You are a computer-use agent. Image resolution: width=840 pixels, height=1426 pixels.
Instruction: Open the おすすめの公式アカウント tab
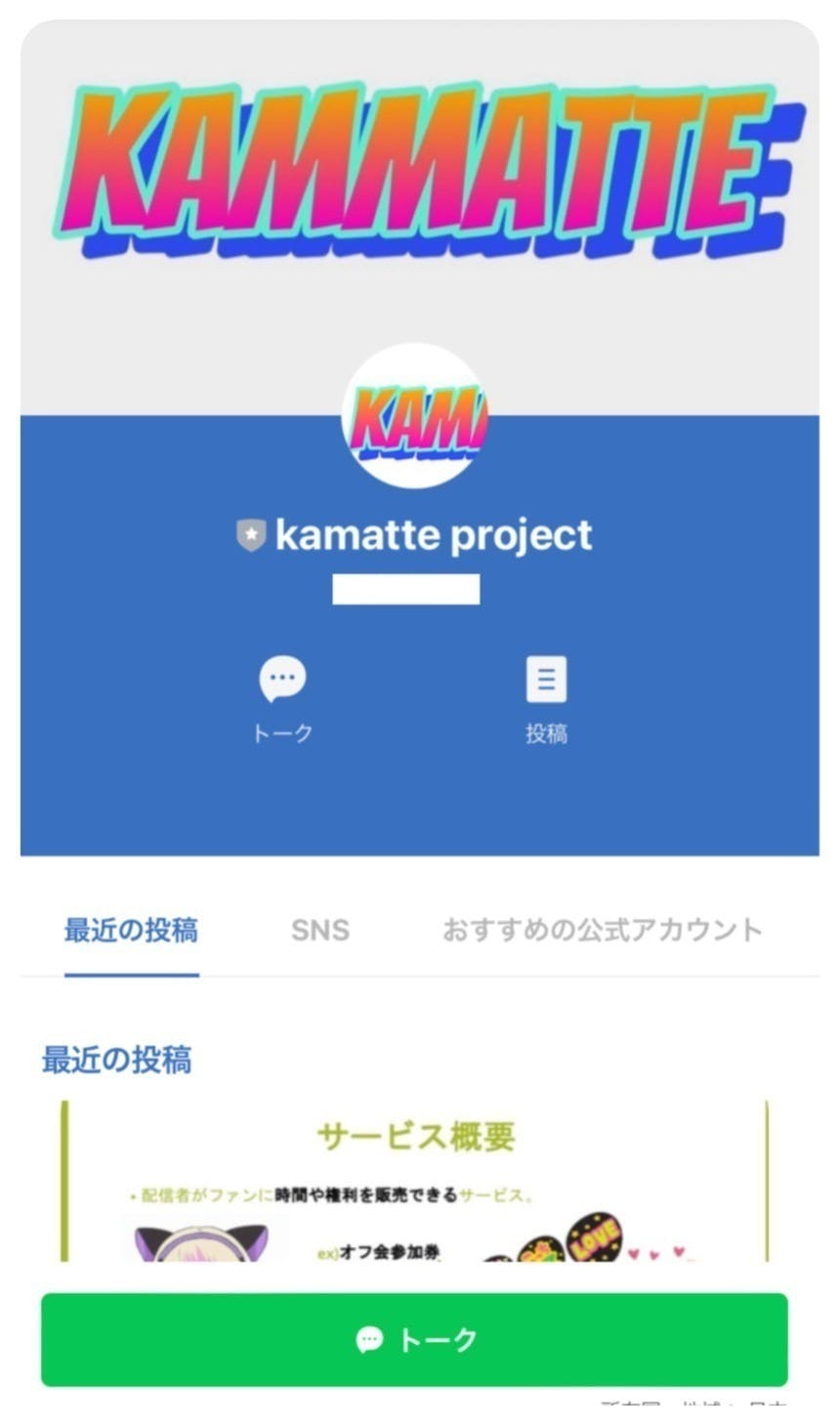coord(603,930)
